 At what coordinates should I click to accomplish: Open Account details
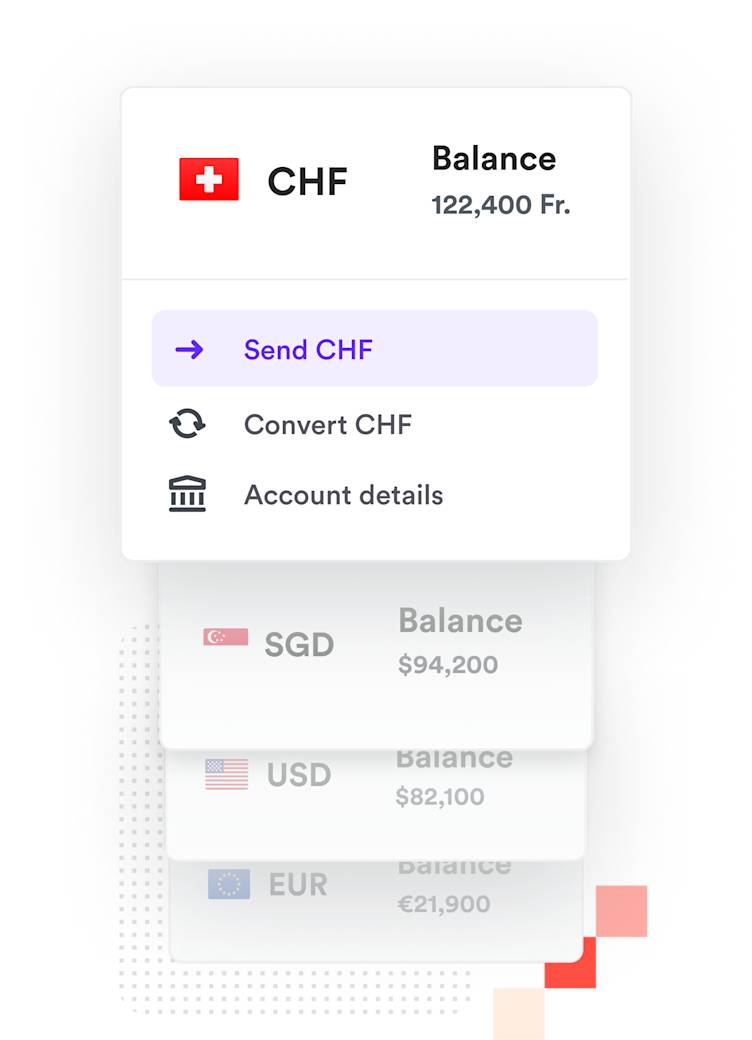[x=343, y=494]
